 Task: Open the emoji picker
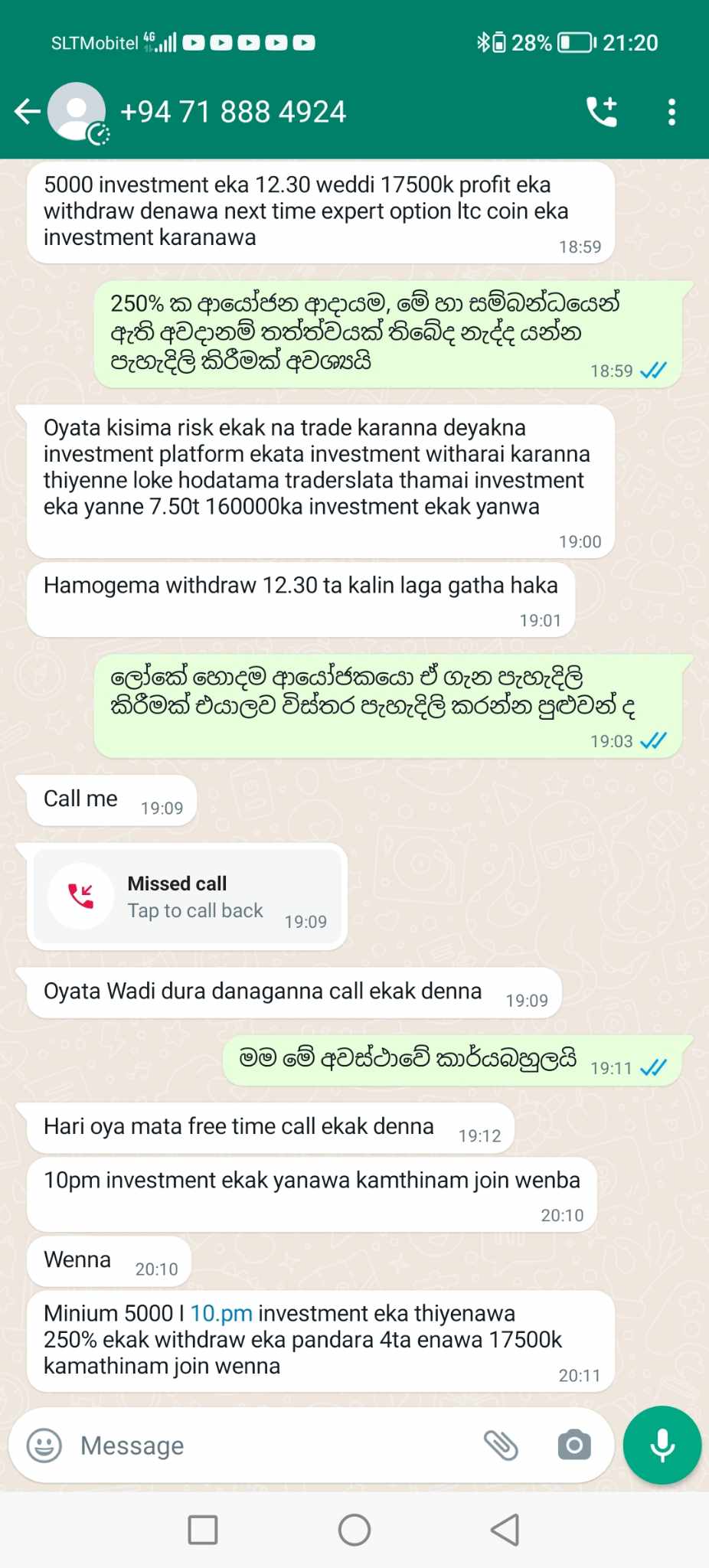44,1445
